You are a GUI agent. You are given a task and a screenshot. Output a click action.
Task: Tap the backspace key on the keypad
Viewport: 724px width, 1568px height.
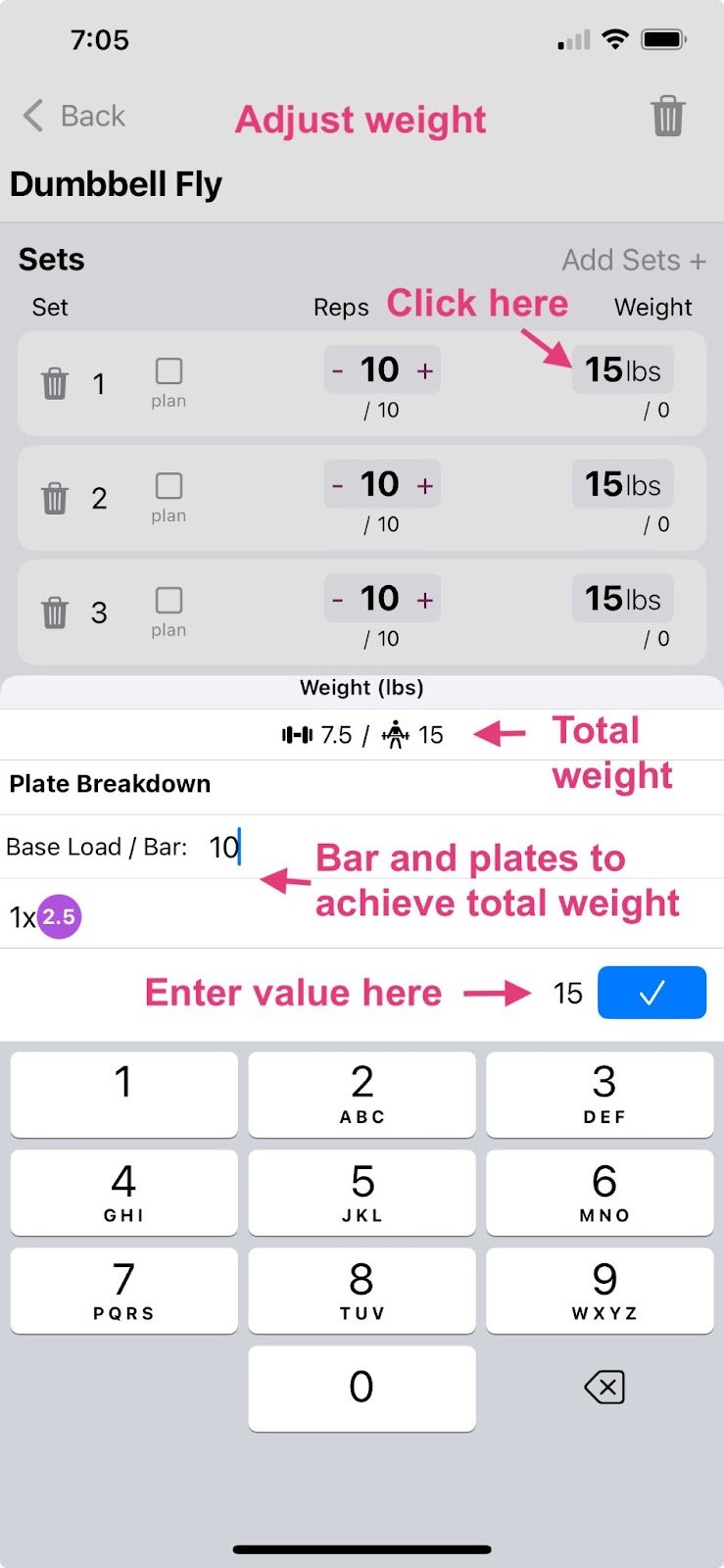click(x=604, y=1388)
